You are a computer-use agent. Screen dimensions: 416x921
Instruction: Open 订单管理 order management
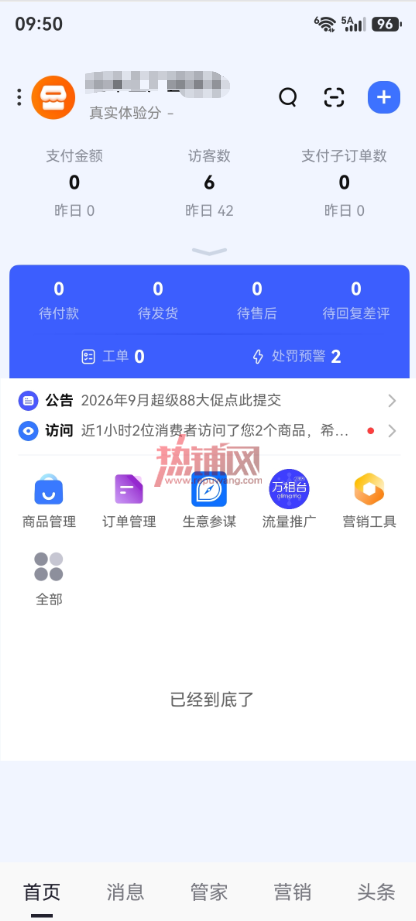pos(129,500)
